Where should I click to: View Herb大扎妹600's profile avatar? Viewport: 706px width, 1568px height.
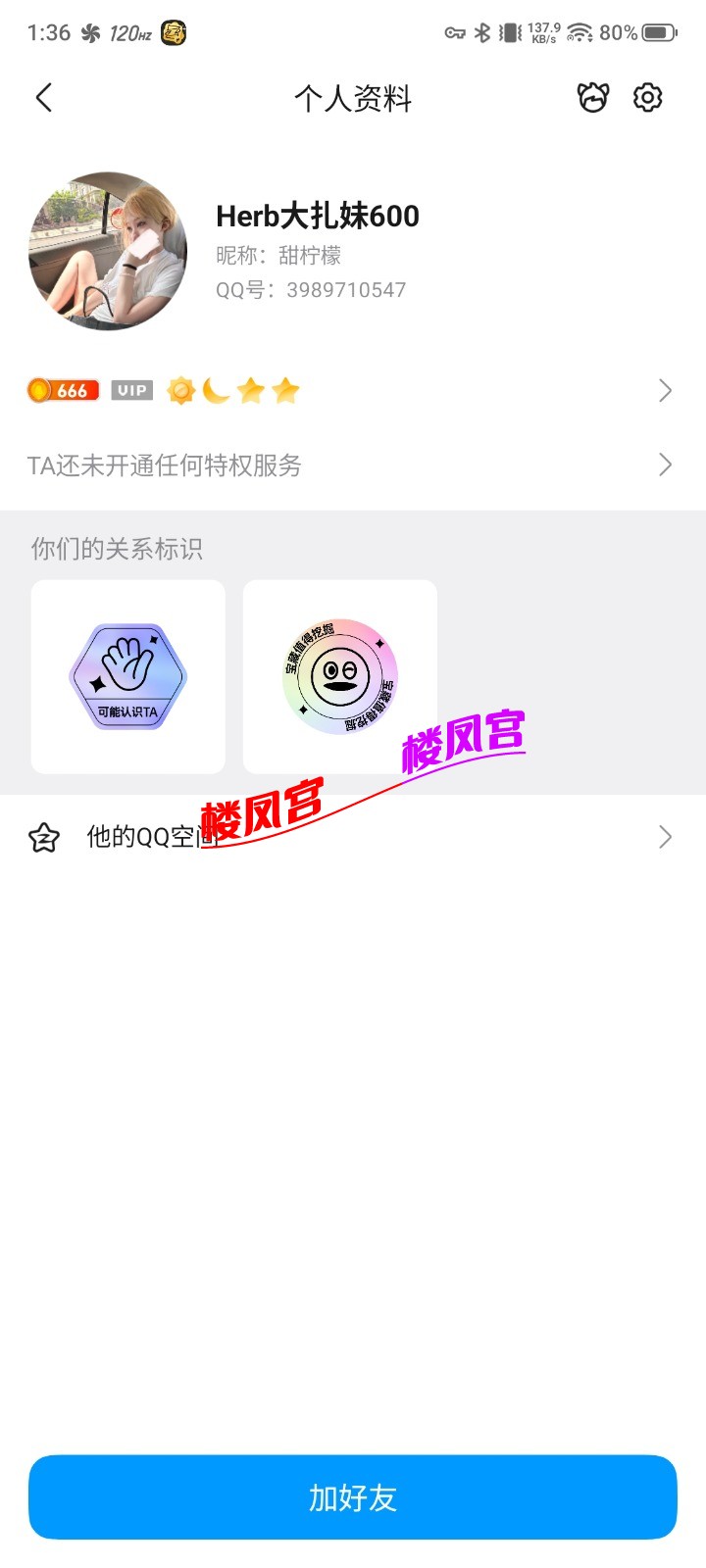point(108,251)
